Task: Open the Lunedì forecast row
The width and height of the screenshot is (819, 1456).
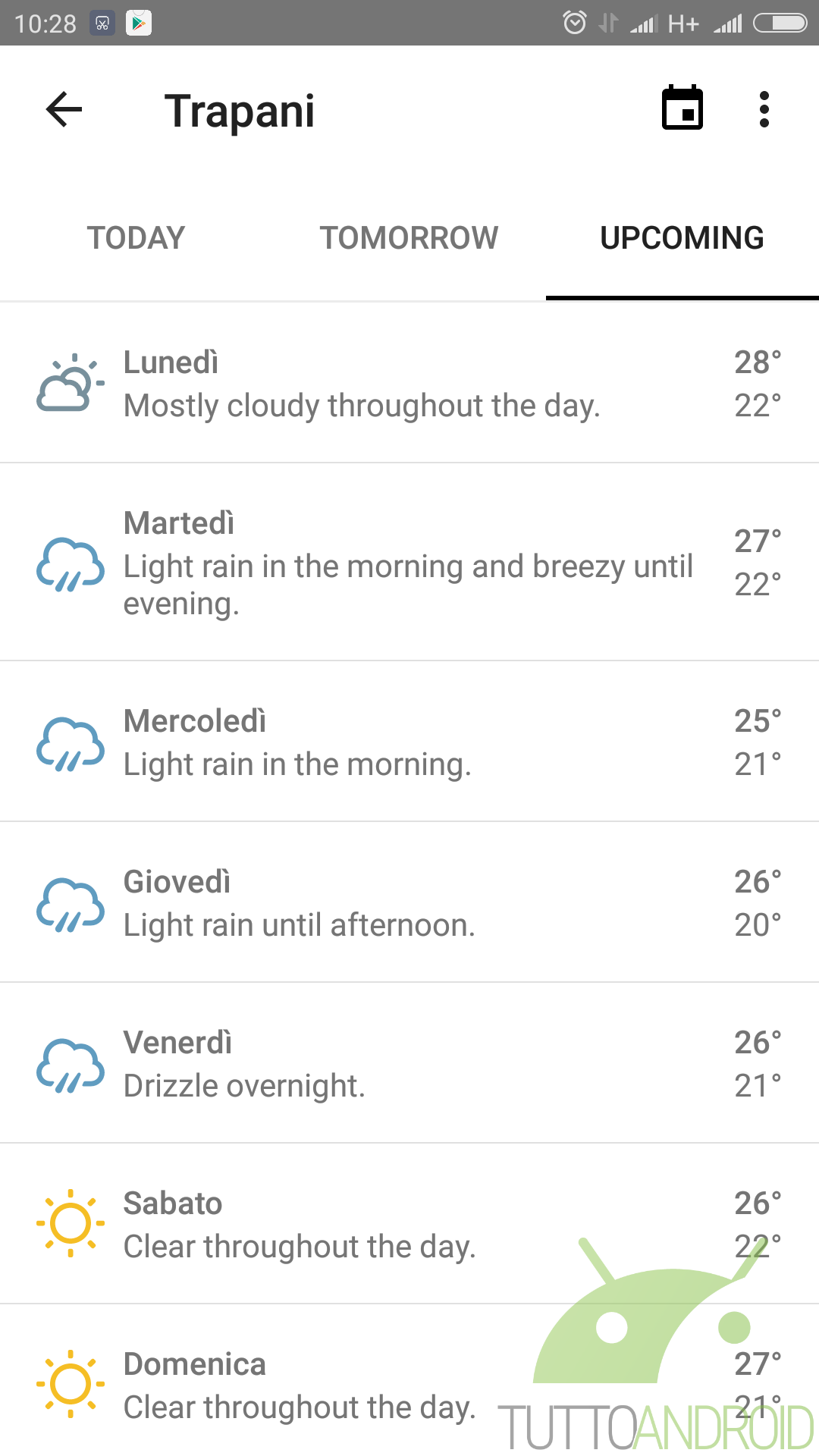Action: [x=409, y=383]
